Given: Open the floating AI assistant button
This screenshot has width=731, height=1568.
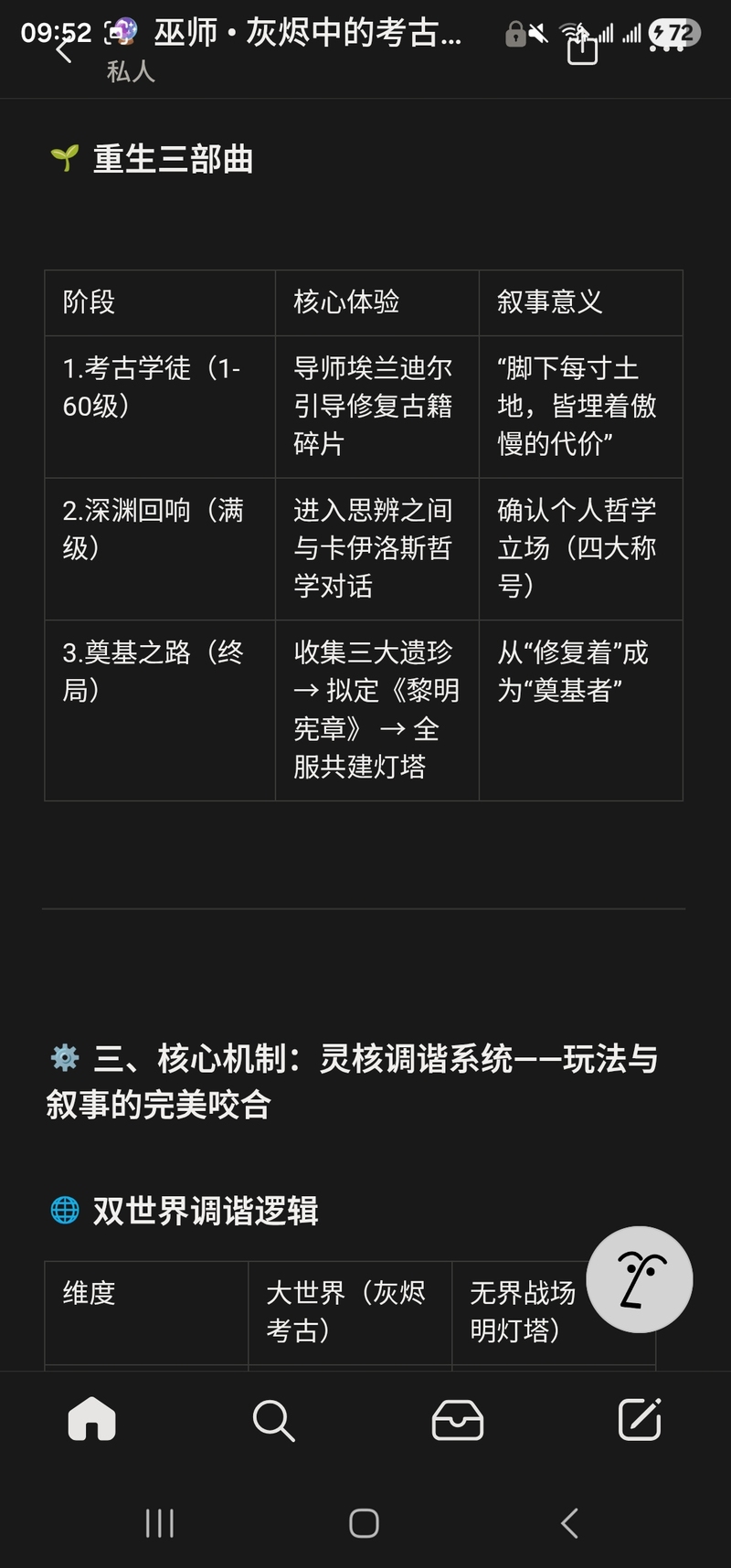Looking at the screenshot, I should (639, 1279).
